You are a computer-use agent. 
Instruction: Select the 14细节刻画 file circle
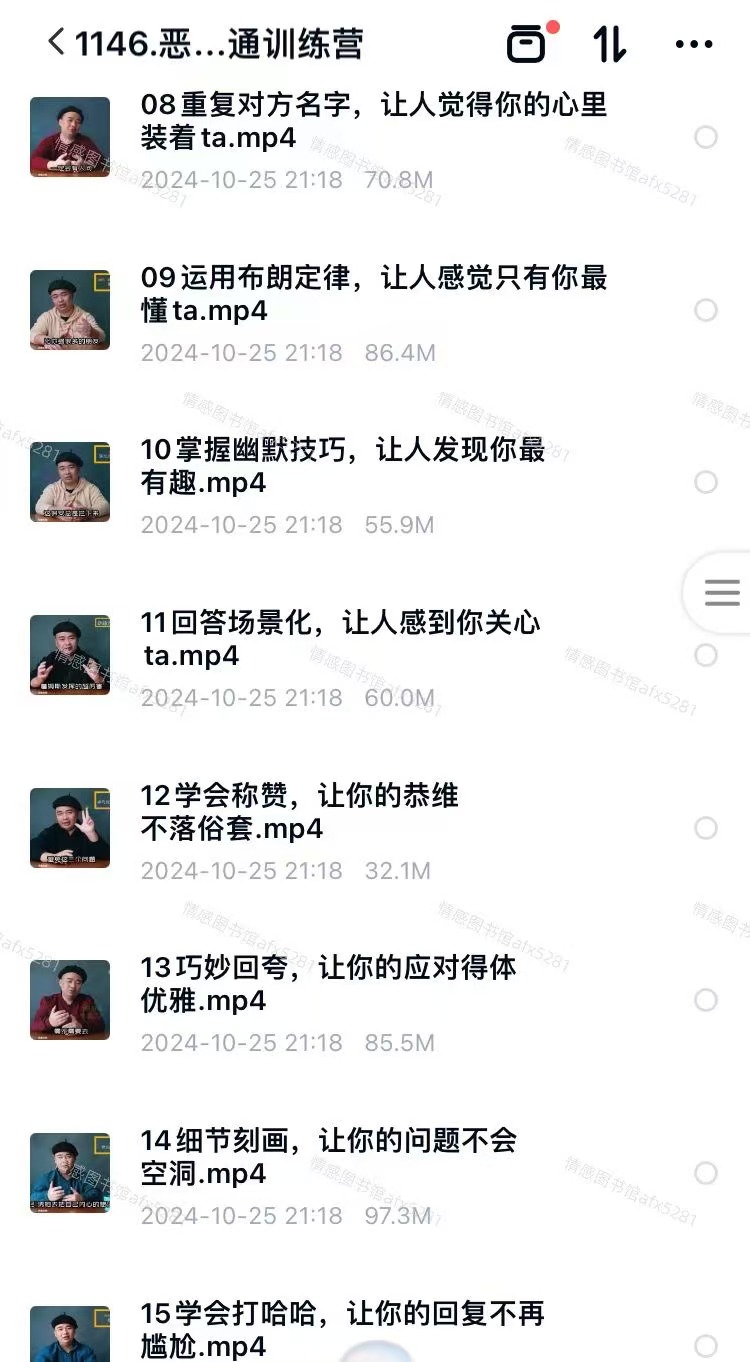(706, 1172)
